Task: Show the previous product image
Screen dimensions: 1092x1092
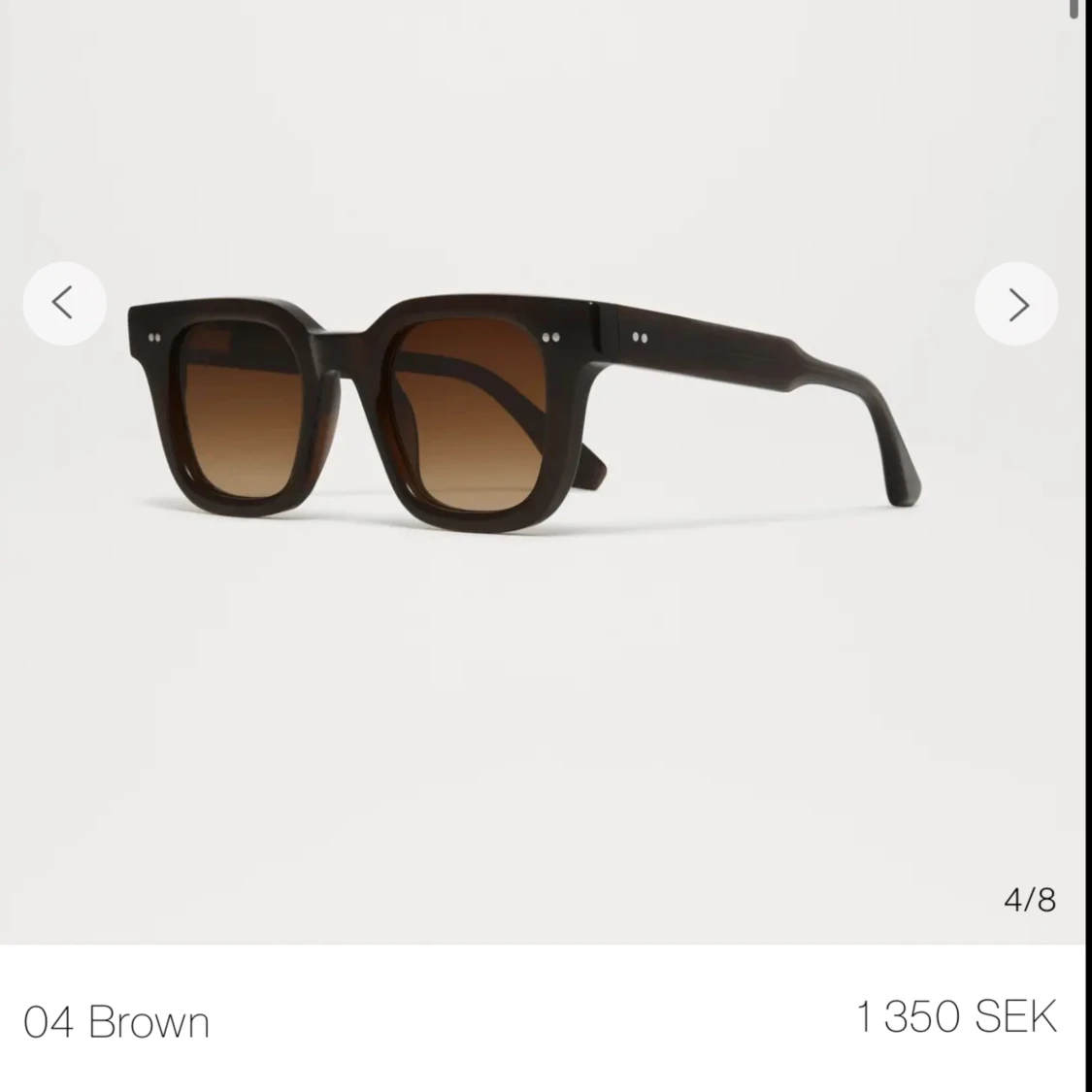Action: pyautogui.click(x=64, y=304)
